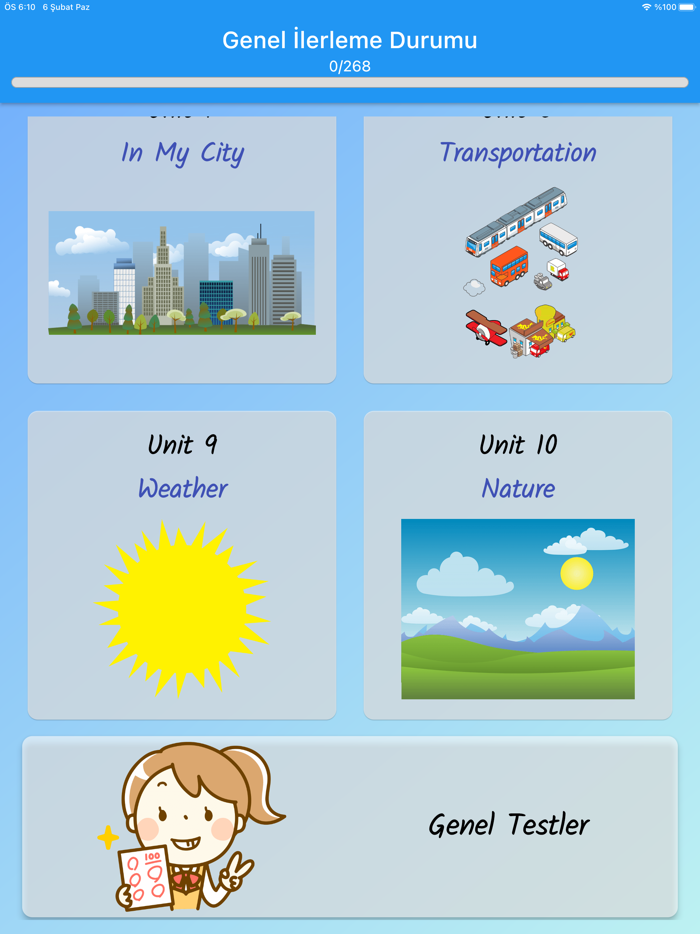Open Unit 10 Nature
This screenshot has height=934, width=700.
click(518, 565)
